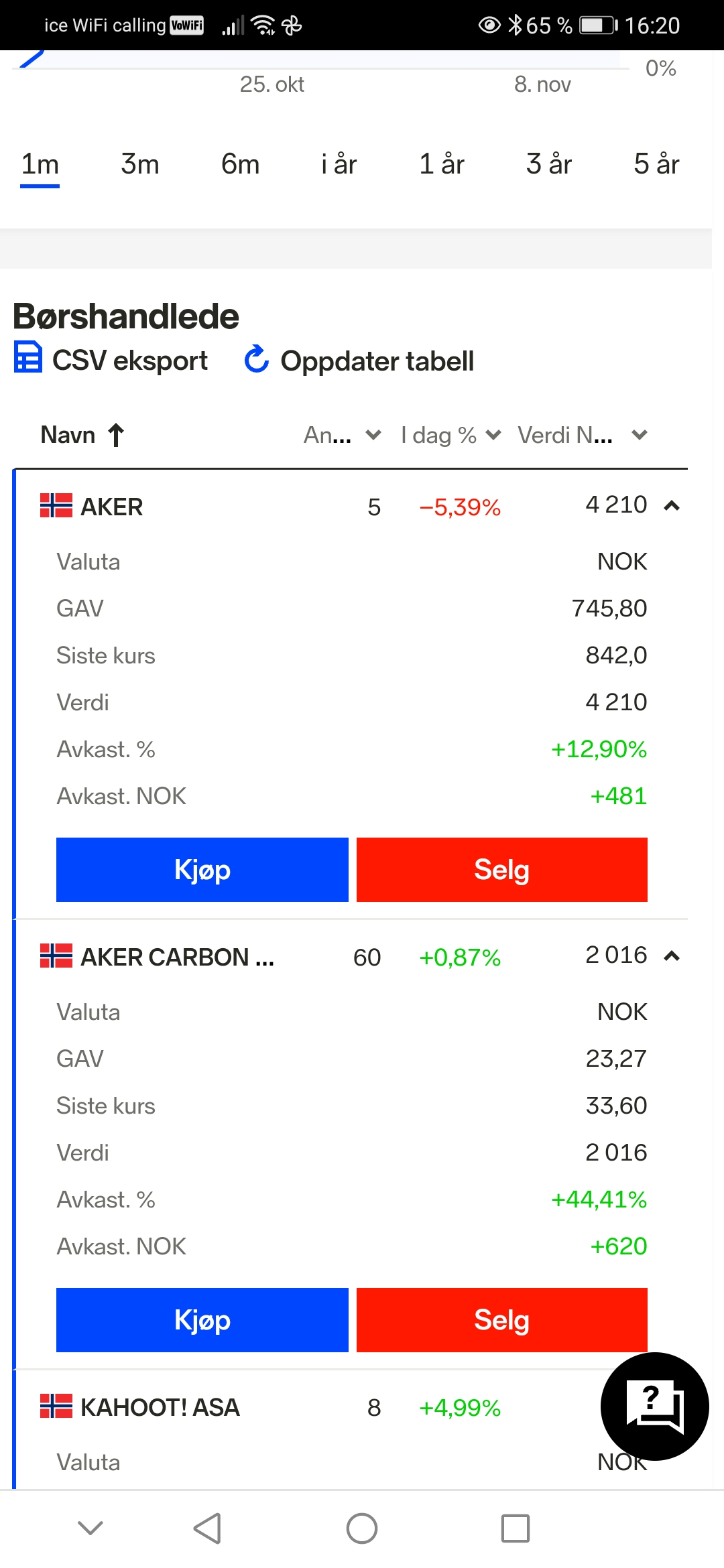
Task: Open the help chat bubble
Action: click(655, 1407)
